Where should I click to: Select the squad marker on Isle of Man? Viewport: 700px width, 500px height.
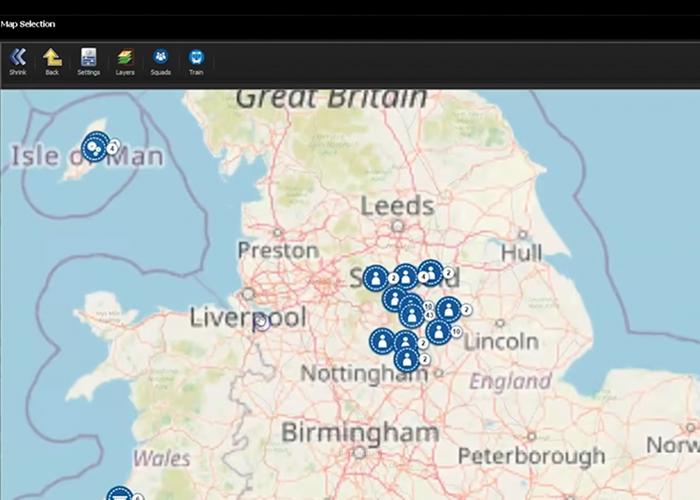pos(95,148)
